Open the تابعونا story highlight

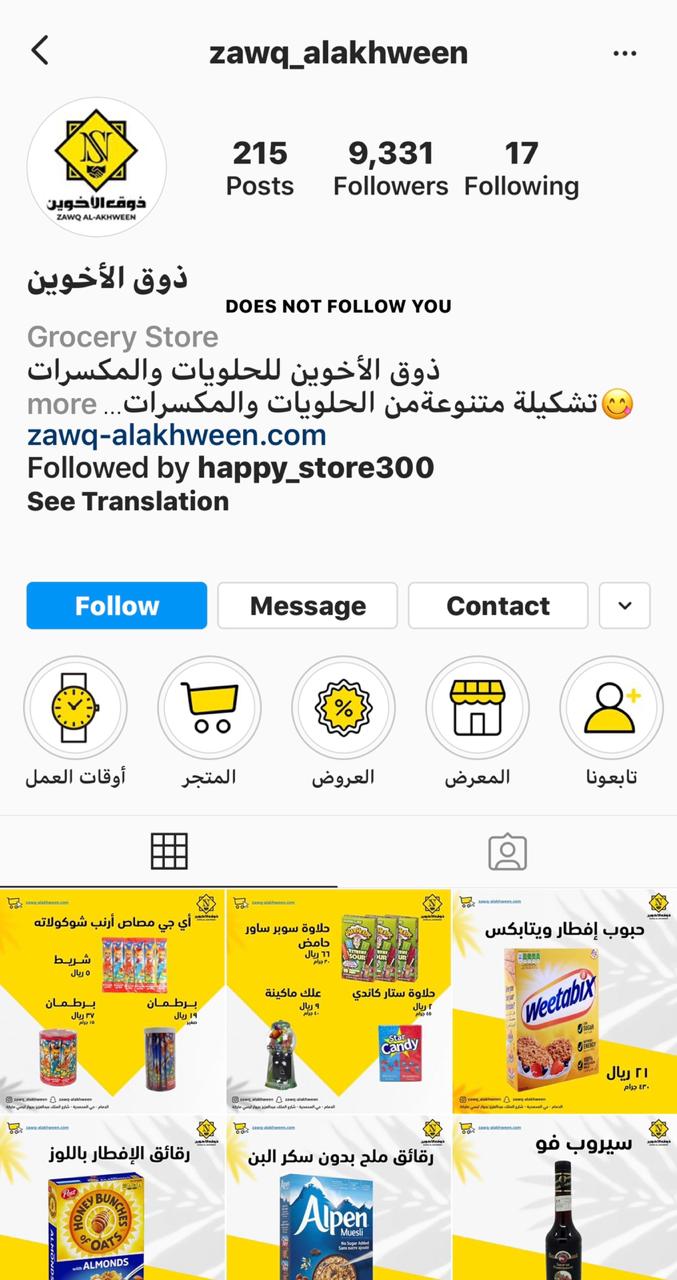(x=611, y=708)
